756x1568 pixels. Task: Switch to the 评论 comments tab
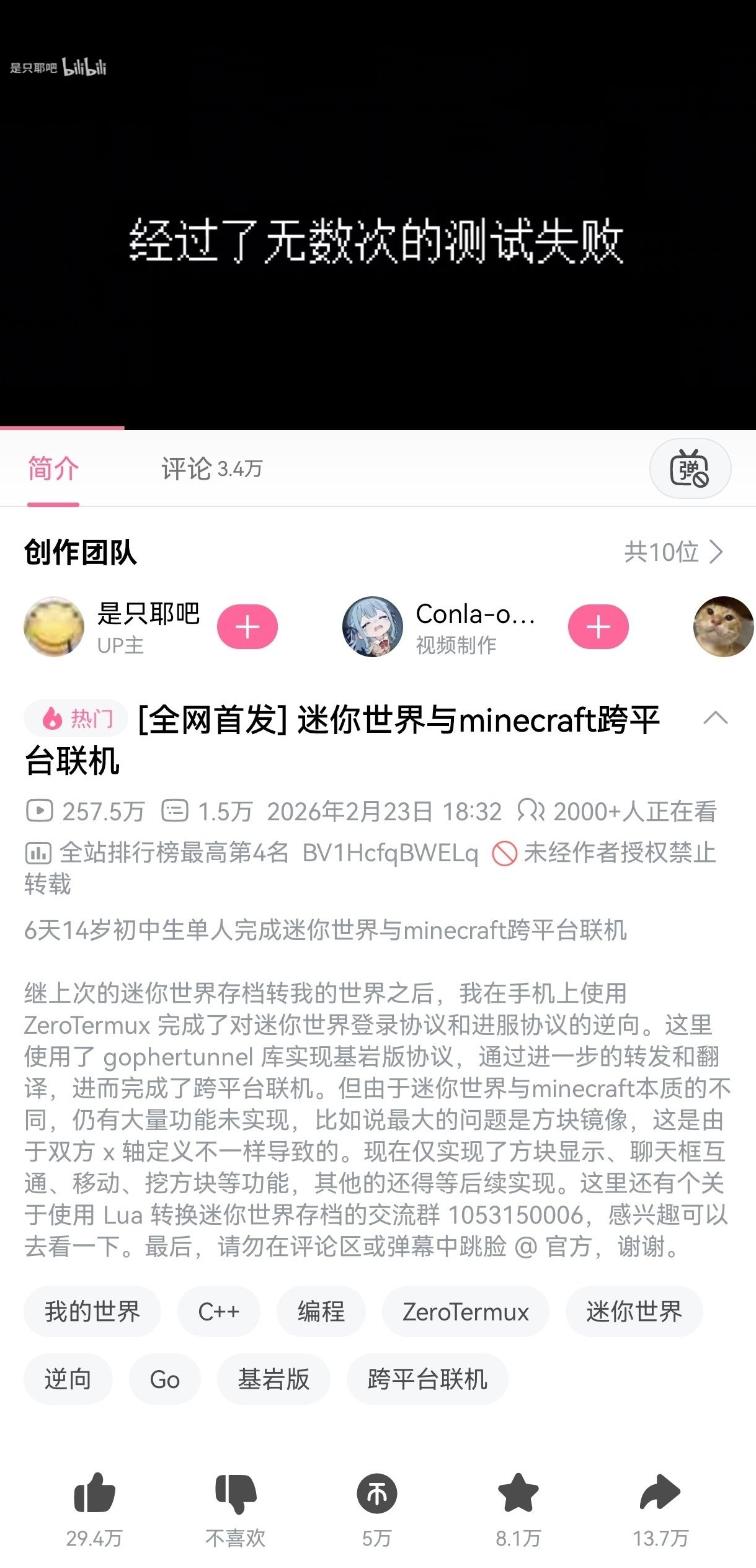[x=211, y=469]
